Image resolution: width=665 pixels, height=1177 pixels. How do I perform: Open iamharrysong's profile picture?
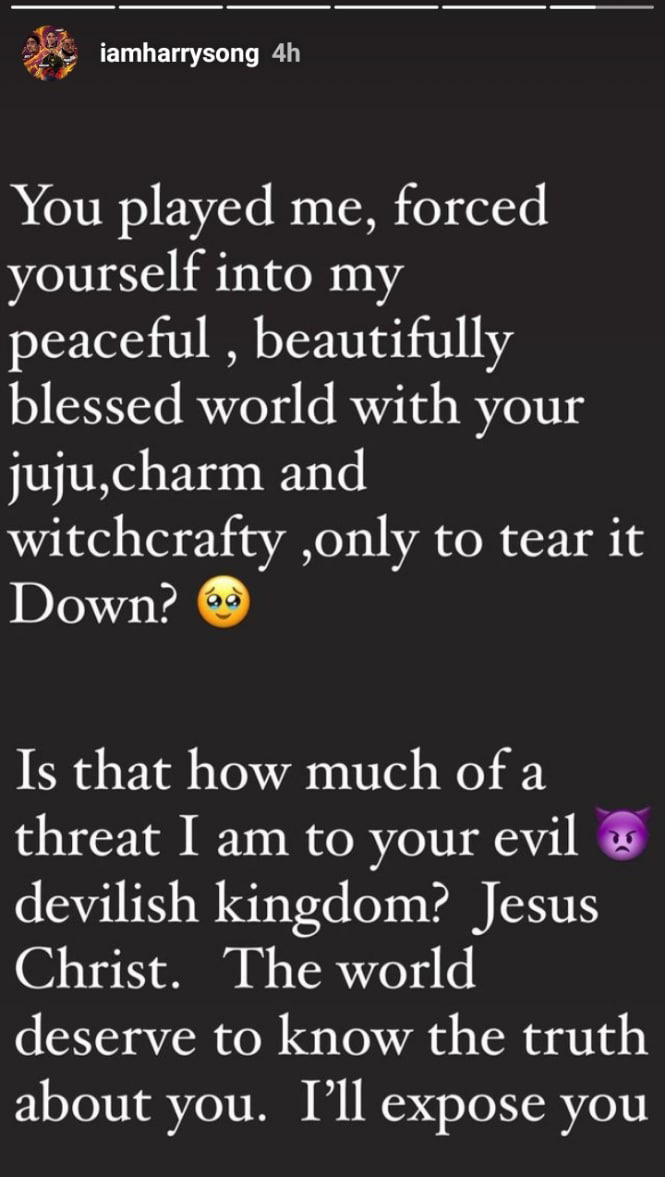(x=50, y=54)
